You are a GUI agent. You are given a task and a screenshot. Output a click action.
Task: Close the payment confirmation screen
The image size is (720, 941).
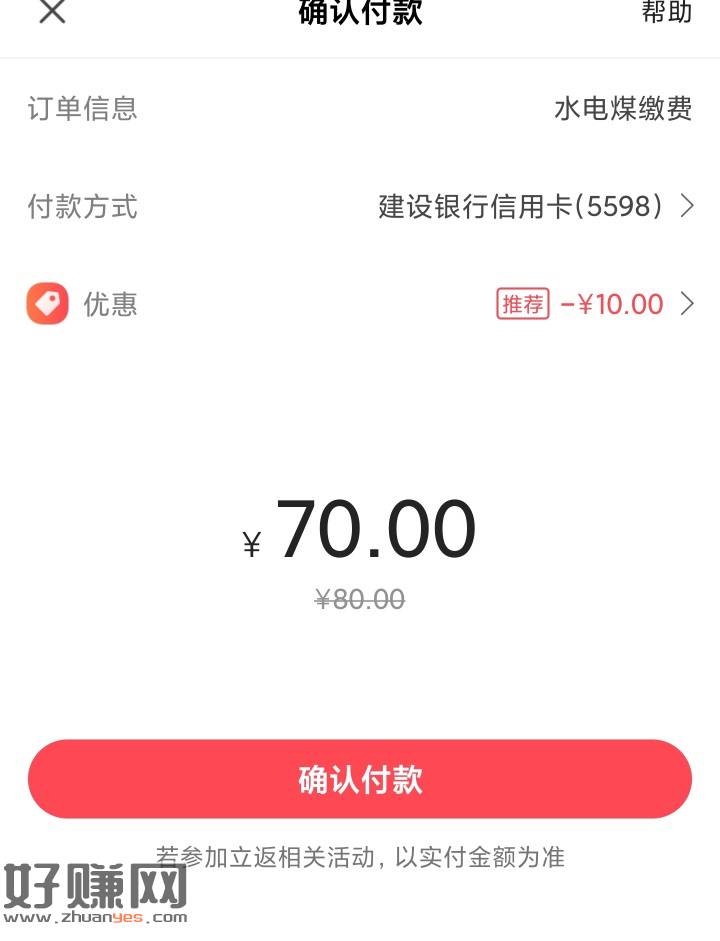52,12
